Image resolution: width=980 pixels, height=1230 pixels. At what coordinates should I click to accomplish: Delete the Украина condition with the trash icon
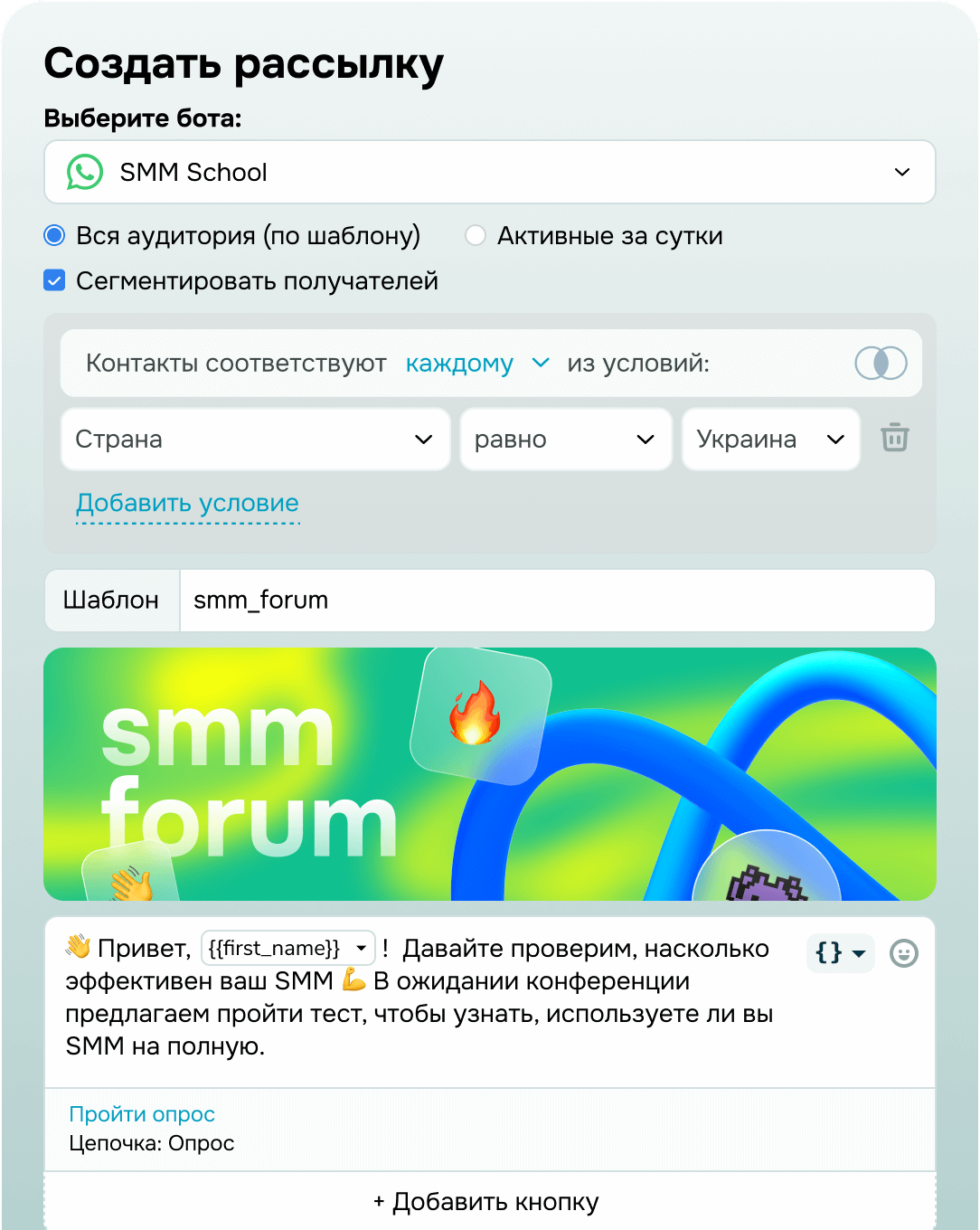(895, 439)
